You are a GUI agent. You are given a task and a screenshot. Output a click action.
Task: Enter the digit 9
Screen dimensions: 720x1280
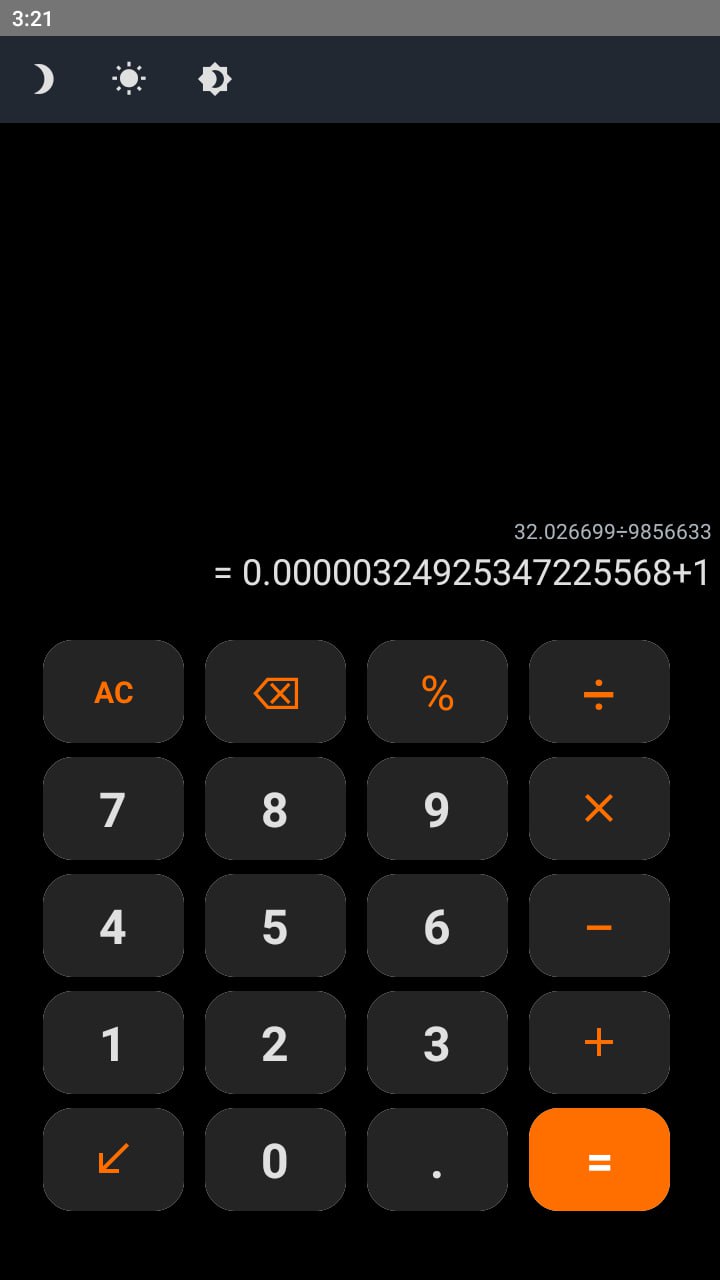437,809
